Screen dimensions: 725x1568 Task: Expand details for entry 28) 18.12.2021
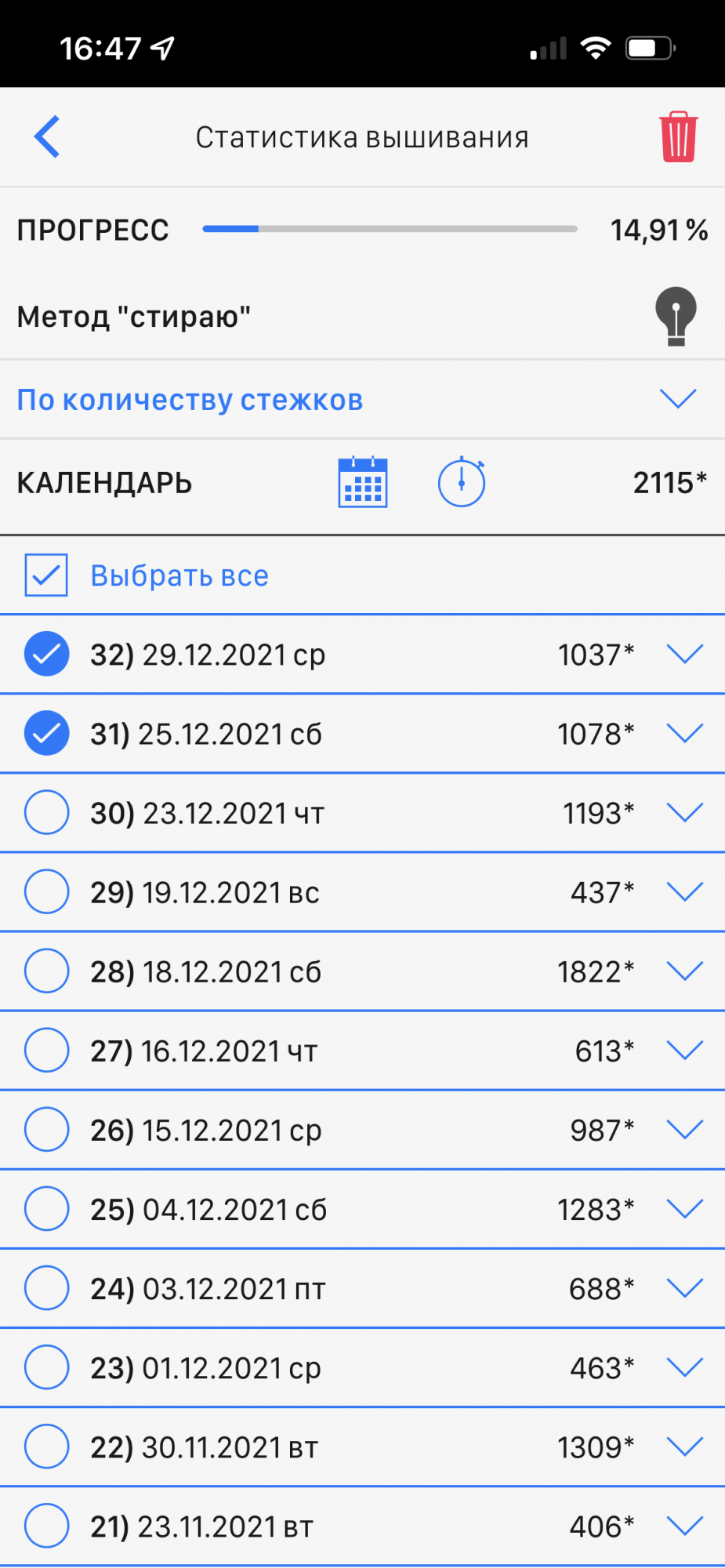(x=684, y=971)
